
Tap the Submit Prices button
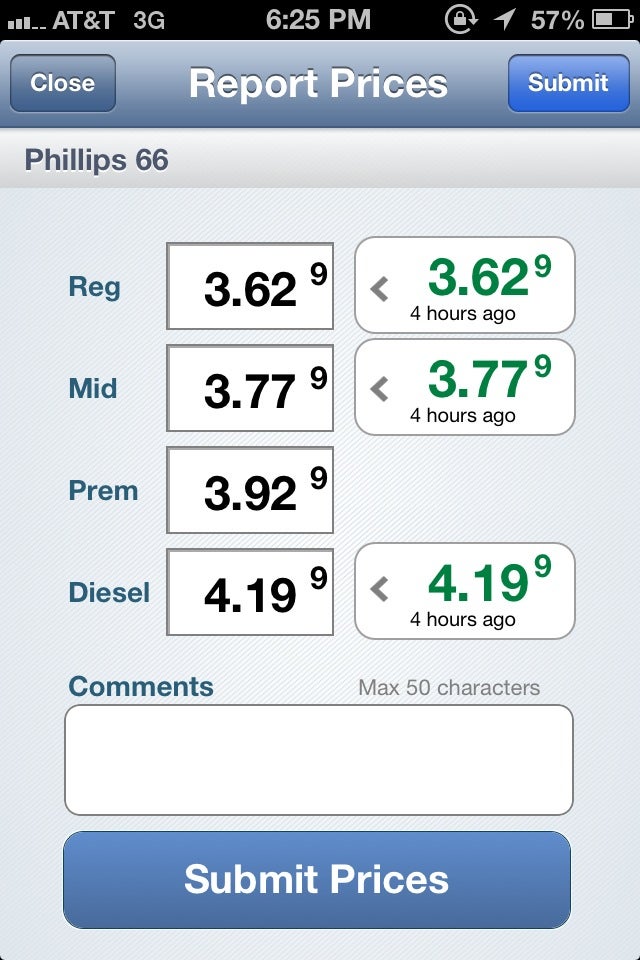317,880
